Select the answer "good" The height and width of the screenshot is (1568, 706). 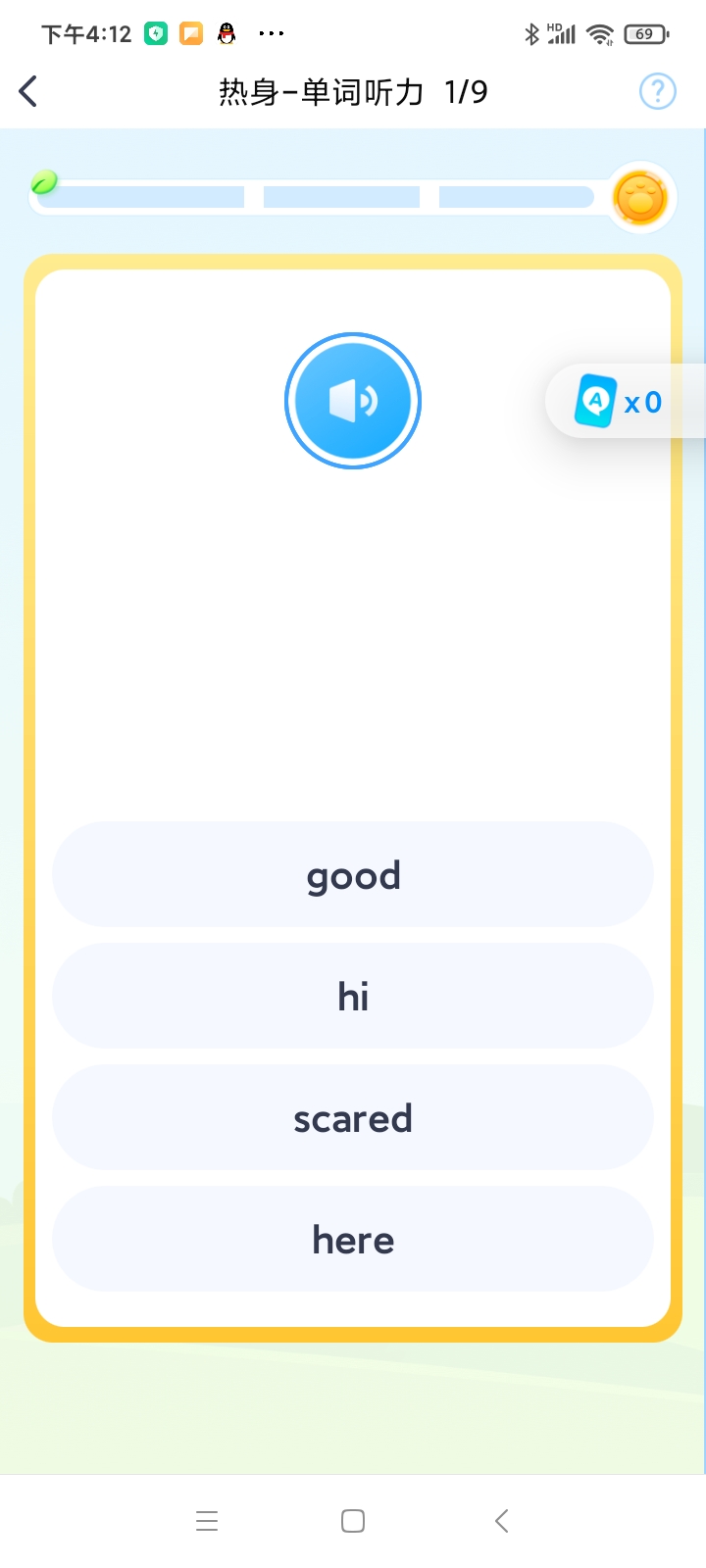point(353,875)
